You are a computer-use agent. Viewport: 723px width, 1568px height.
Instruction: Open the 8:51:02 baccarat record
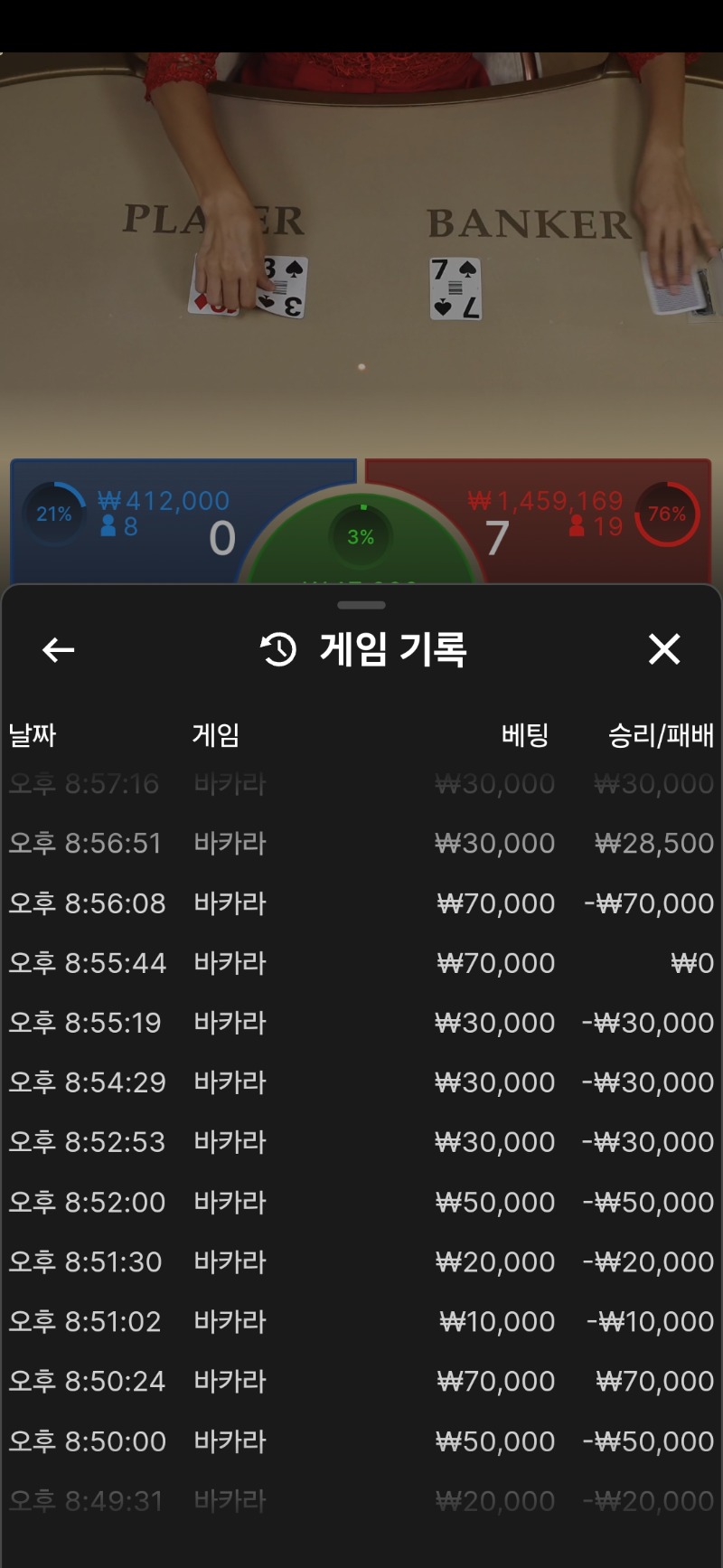pos(361,1321)
